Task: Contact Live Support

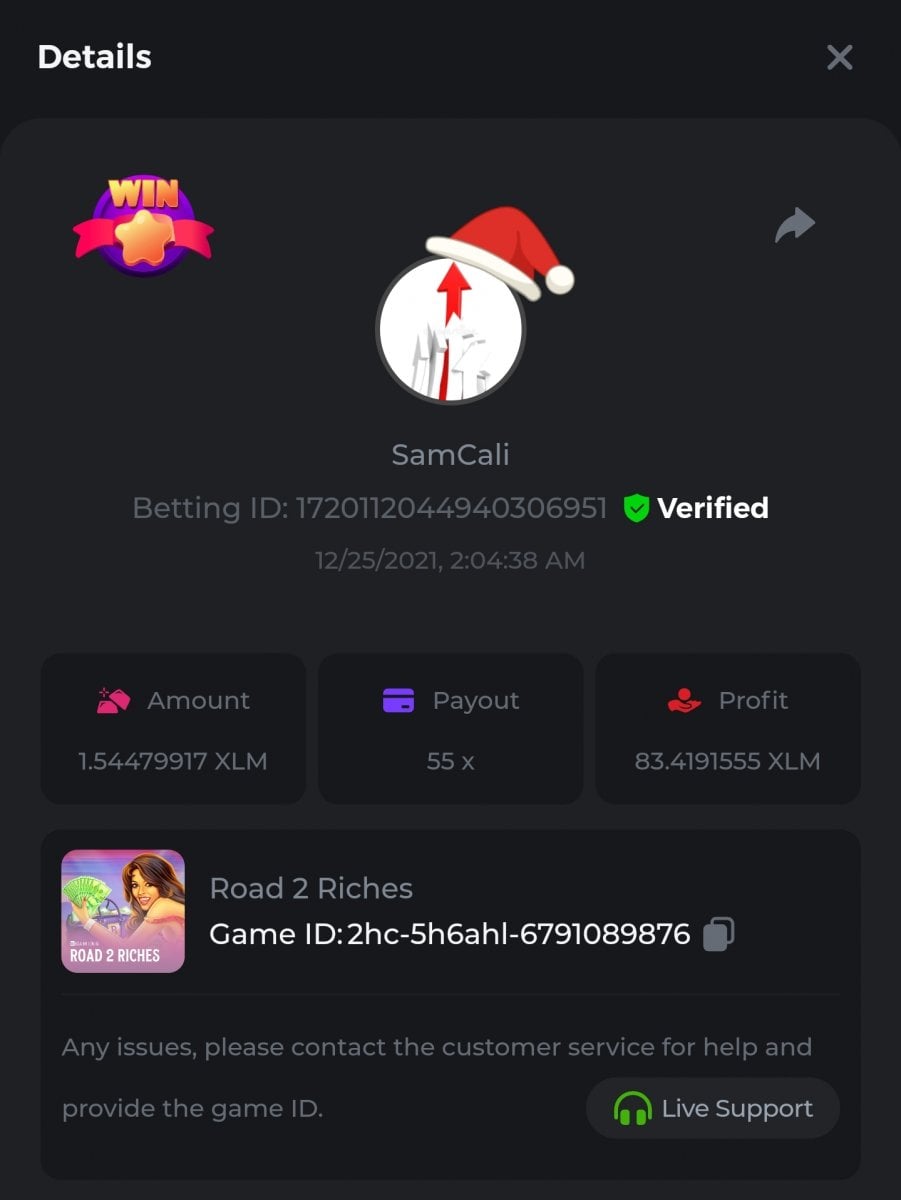Action: [713, 1108]
